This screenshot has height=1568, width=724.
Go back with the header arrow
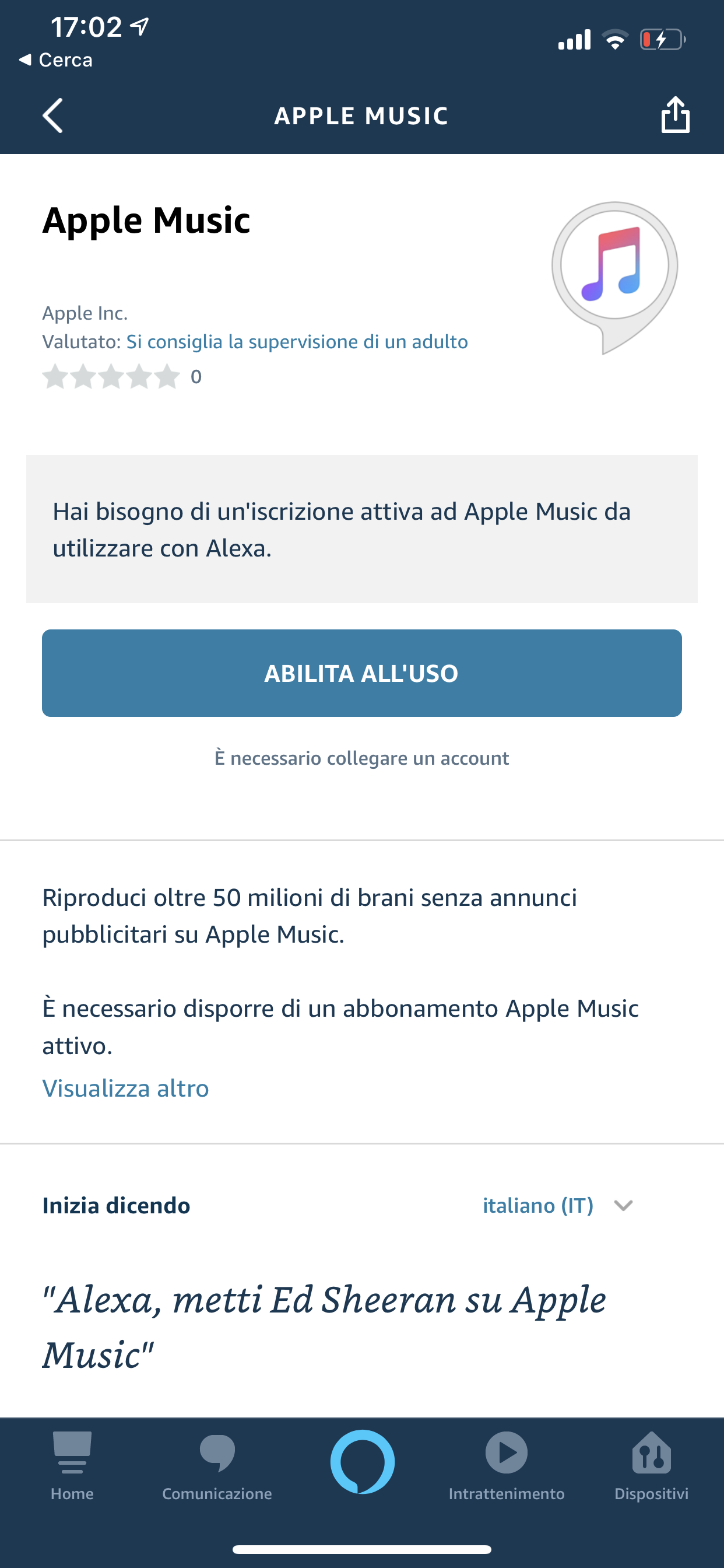click(x=53, y=115)
